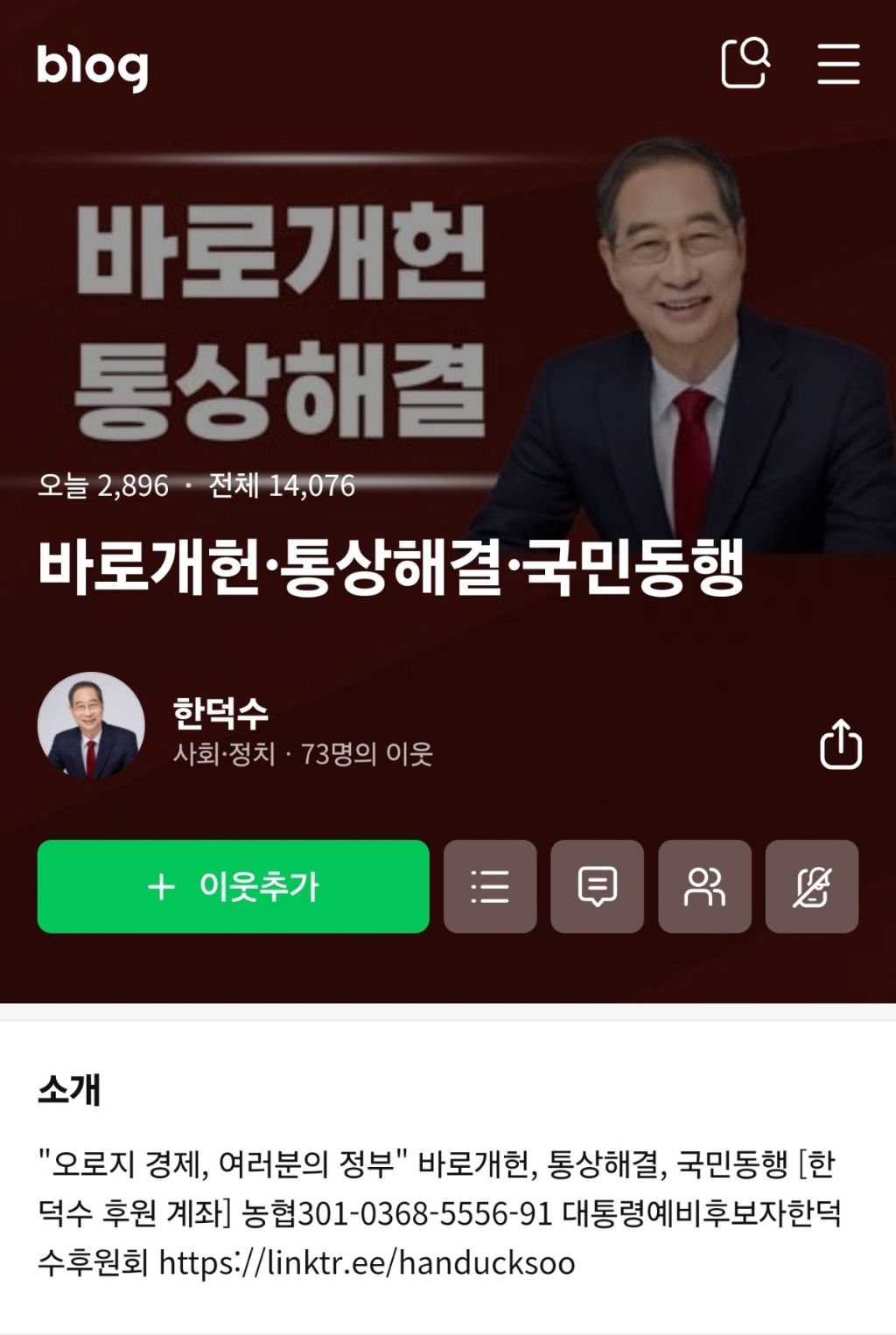The height and width of the screenshot is (1335, 896).
Task: Open the post list view
Action: (x=490, y=886)
